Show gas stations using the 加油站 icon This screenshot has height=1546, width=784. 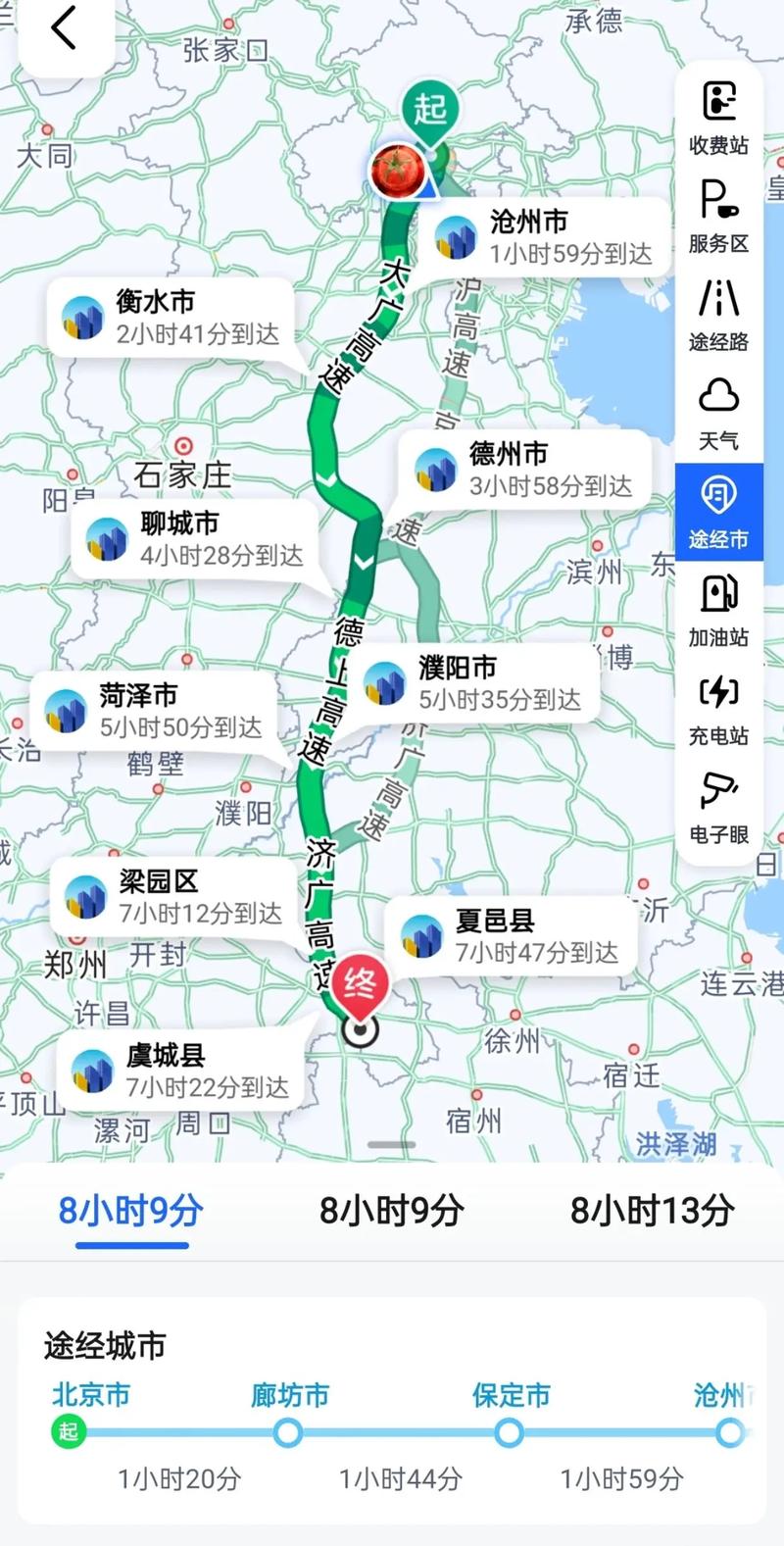coord(719,609)
